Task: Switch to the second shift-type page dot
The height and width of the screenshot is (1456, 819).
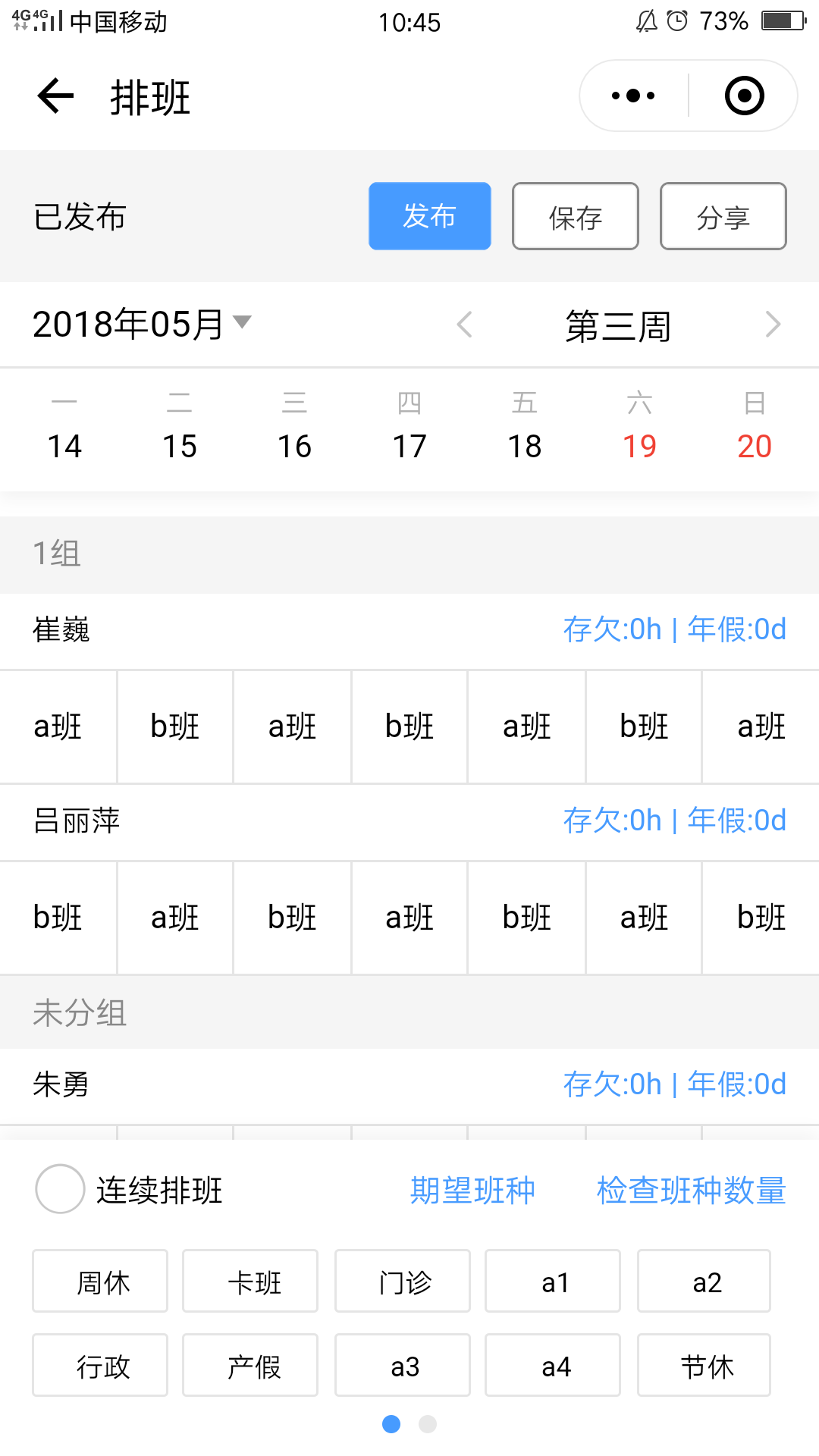Action: pyautogui.click(x=428, y=1424)
